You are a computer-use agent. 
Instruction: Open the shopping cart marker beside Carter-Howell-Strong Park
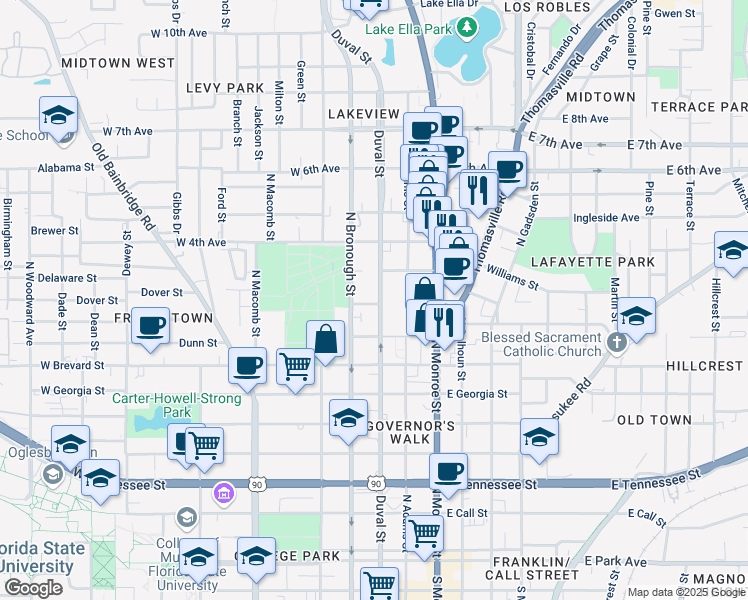204,444
